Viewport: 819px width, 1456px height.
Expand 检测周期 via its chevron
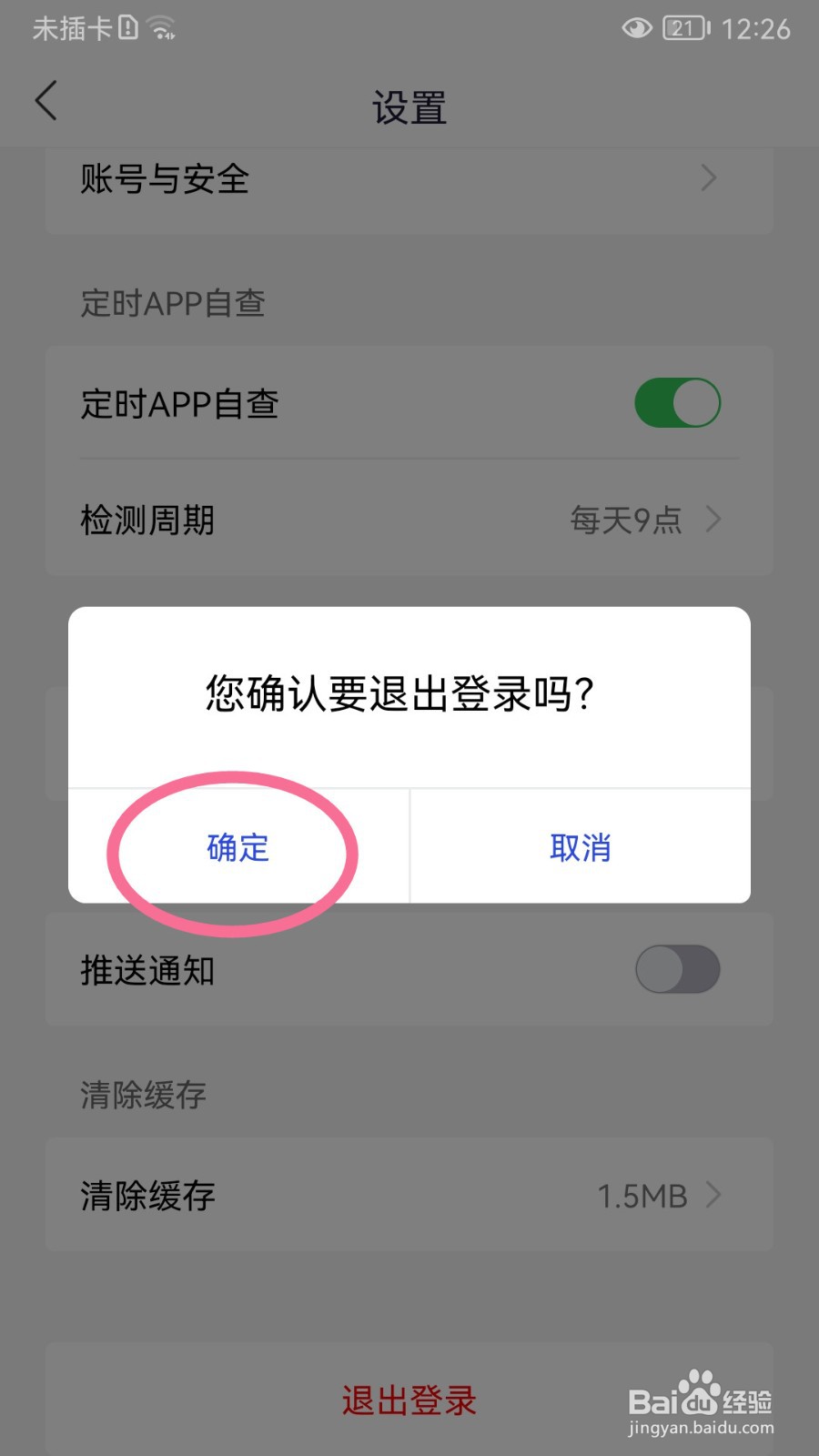[713, 520]
